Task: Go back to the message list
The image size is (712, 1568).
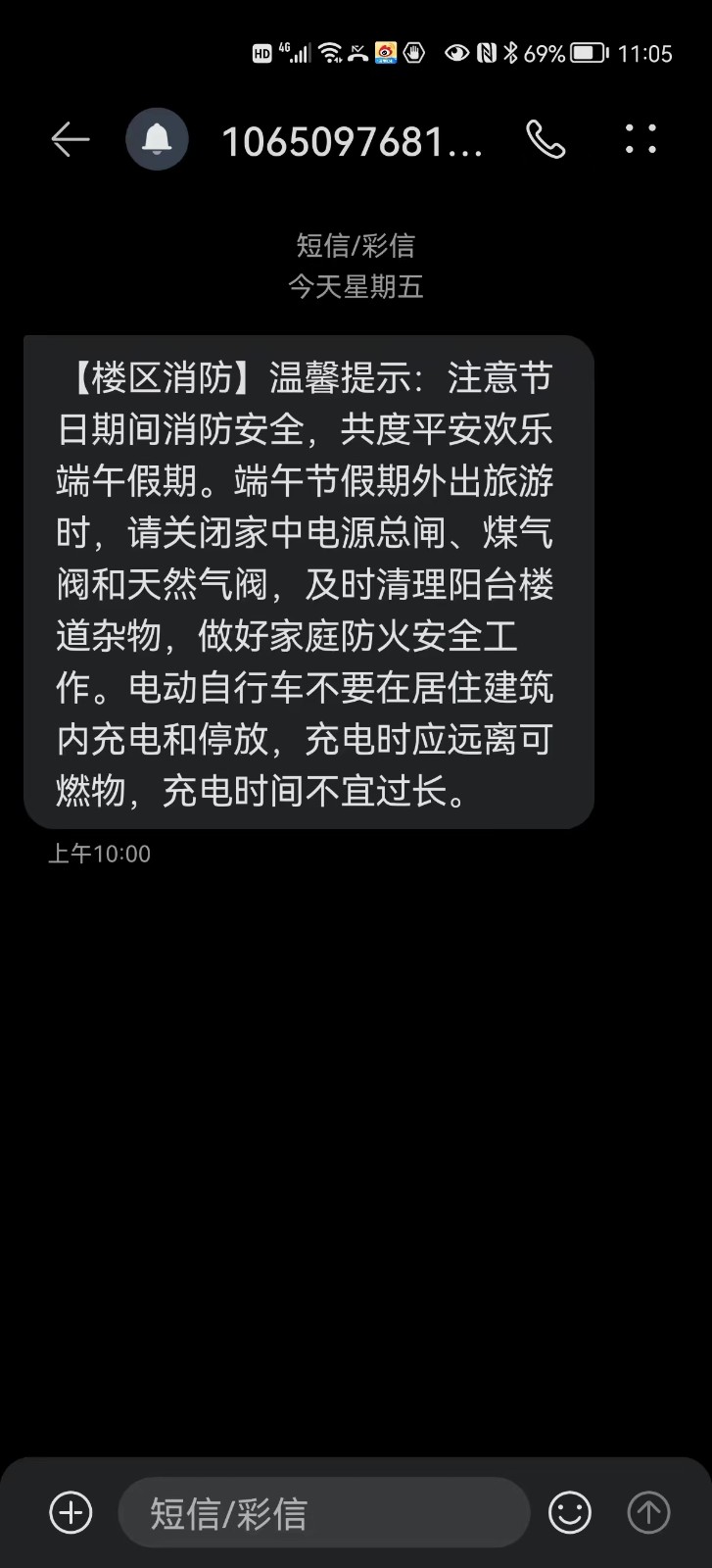Action: coord(70,140)
